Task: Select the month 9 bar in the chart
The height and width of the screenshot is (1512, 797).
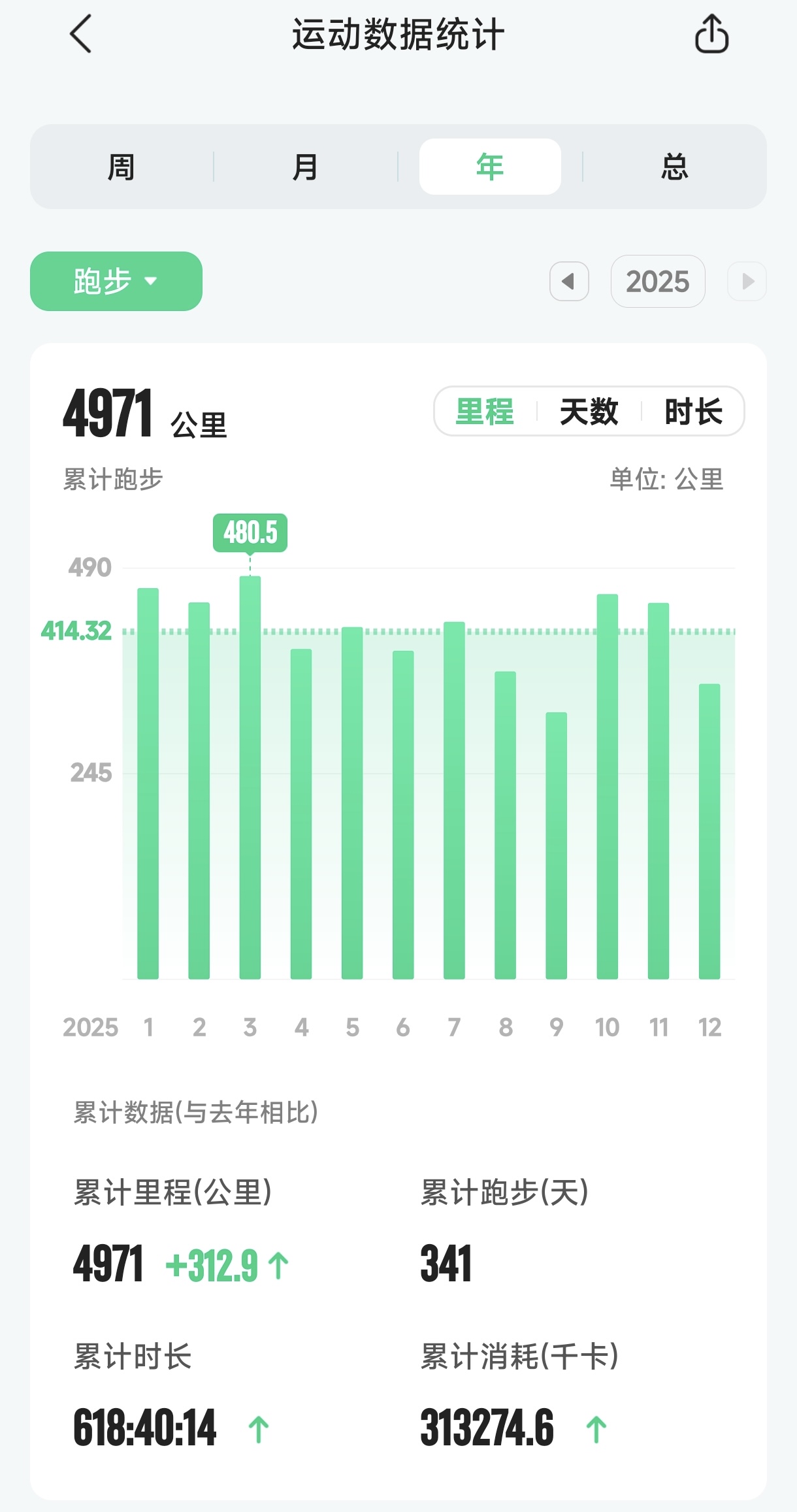Action: [x=556, y=846]
